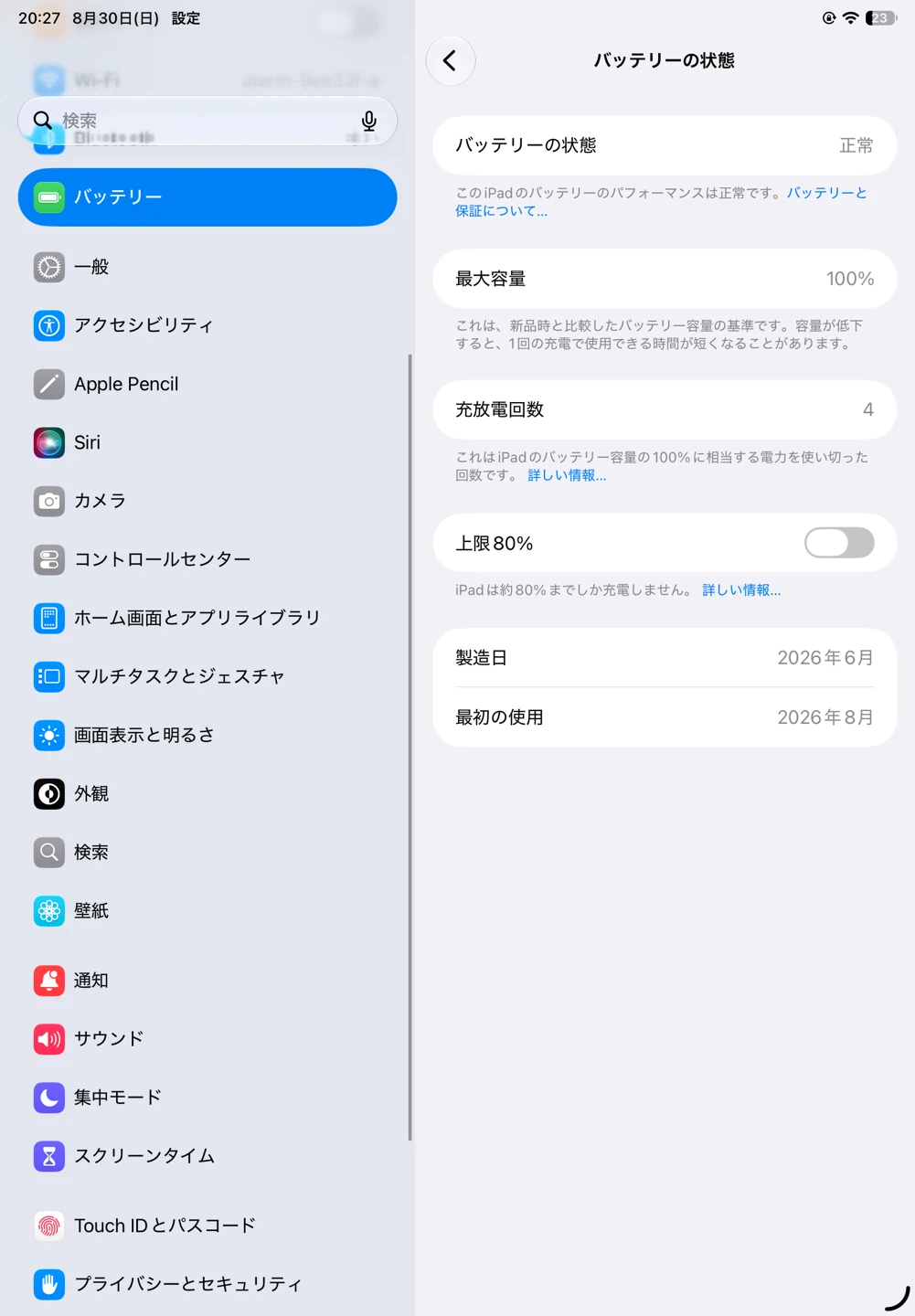Toggle the 上限80% charge limit switch
This screenshot has height=1316, width=915.
(839, 543)
